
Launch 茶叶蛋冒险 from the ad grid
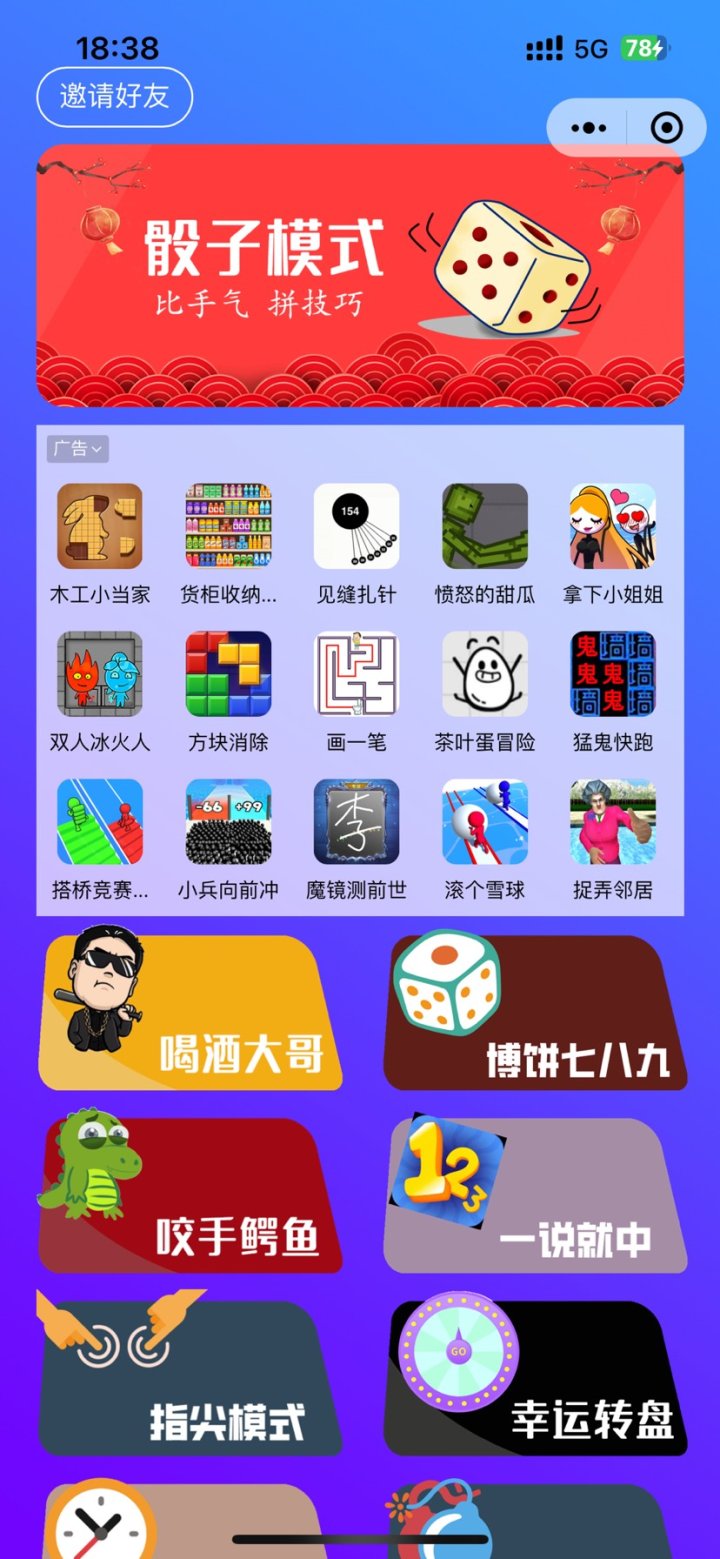pyautogui.click(x=485, y=674)
